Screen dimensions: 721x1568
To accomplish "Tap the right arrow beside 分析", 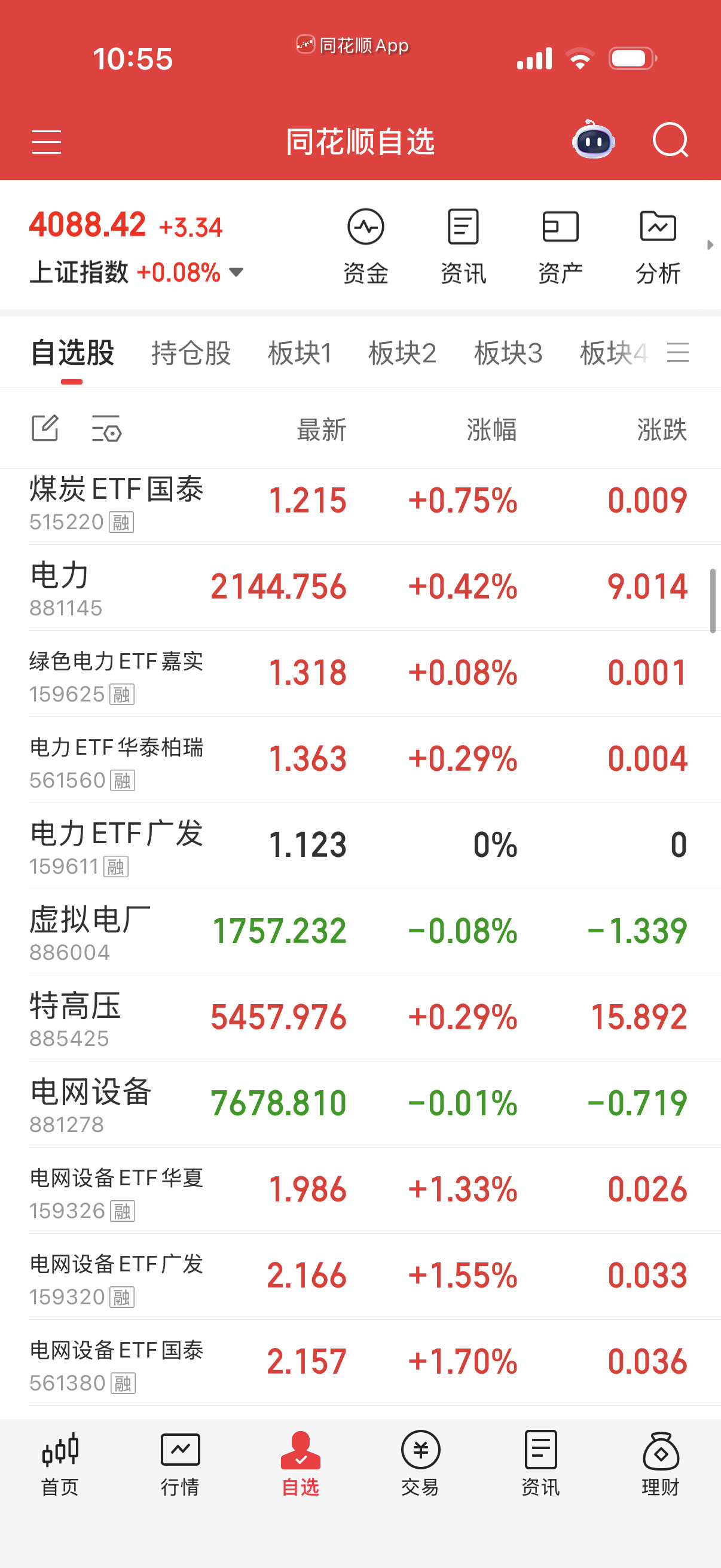I will pyautogui.click(x=710, y=245).
